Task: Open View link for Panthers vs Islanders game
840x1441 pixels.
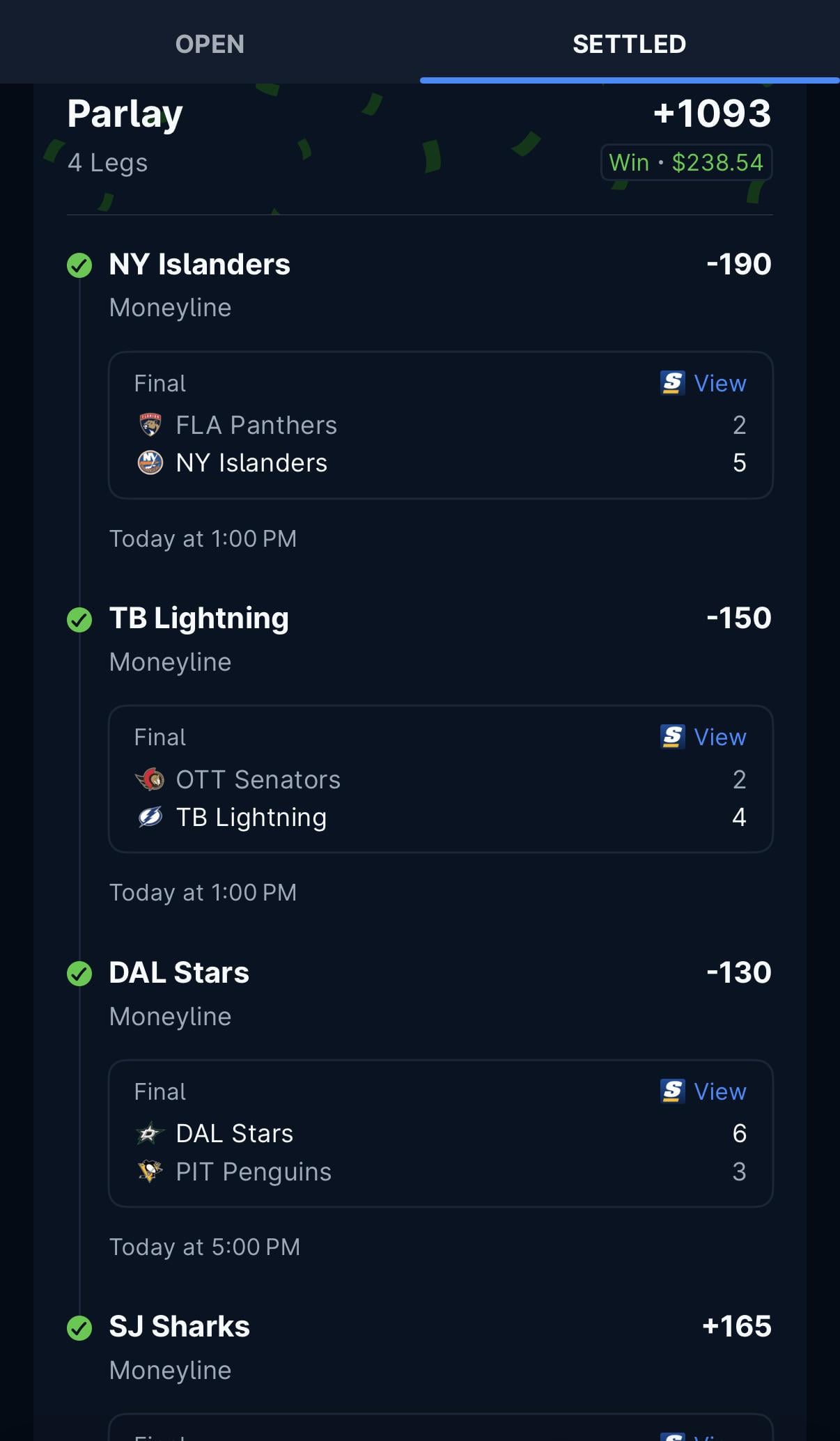Action: click(704, 383)
